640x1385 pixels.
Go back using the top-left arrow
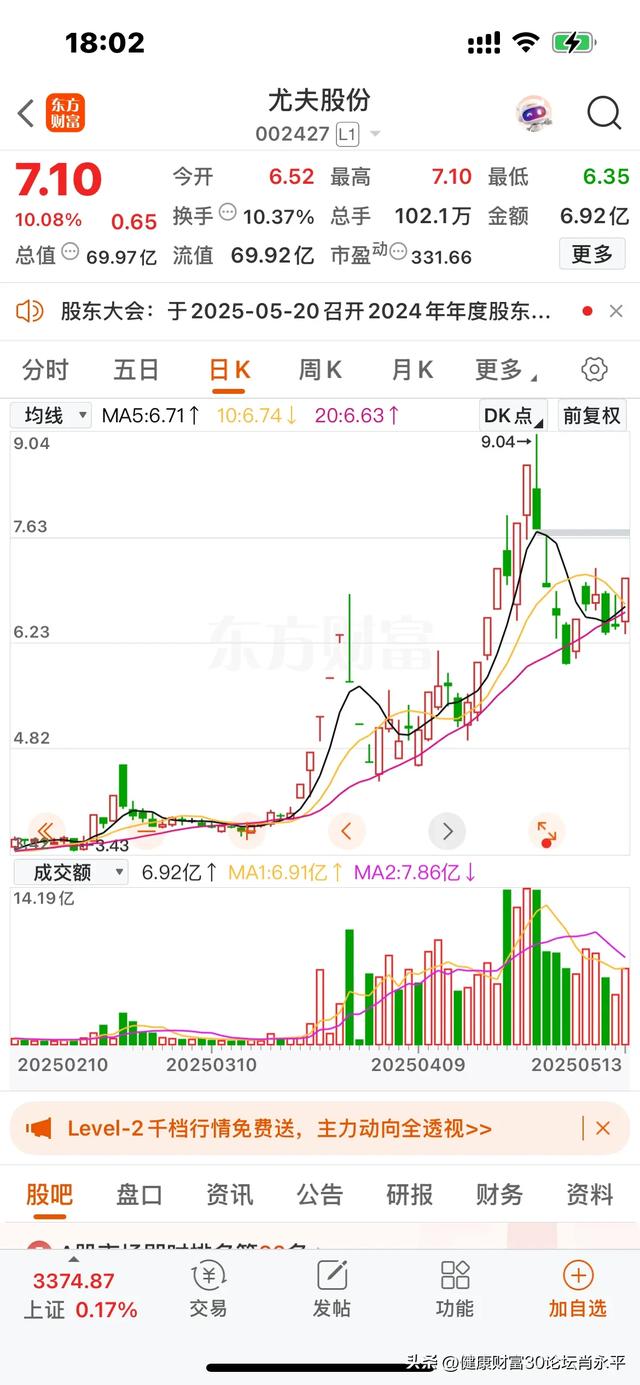click(x=26, y=114)
